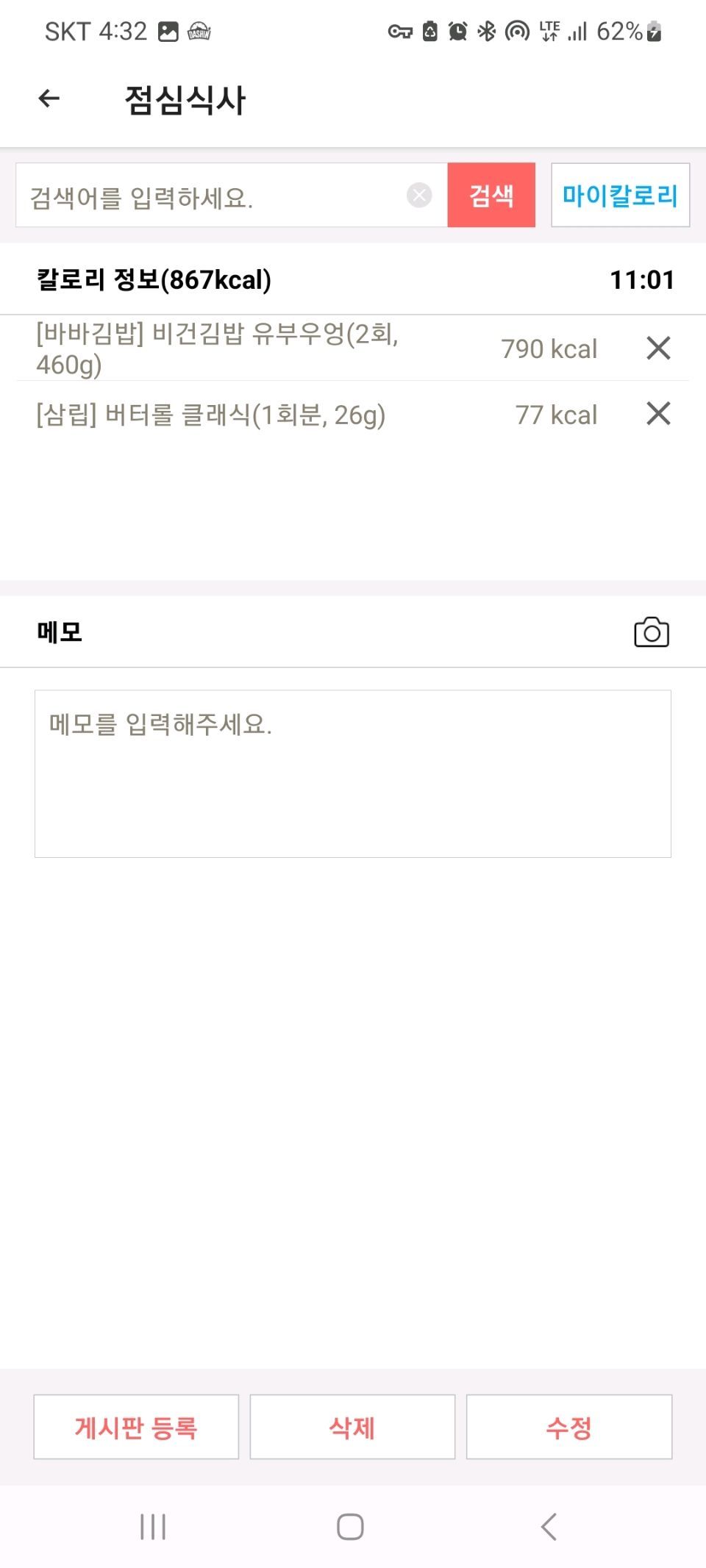706x1568 pixels.
Task: Remove 버터롤 클래식 item
Action: tap(658, 414)
